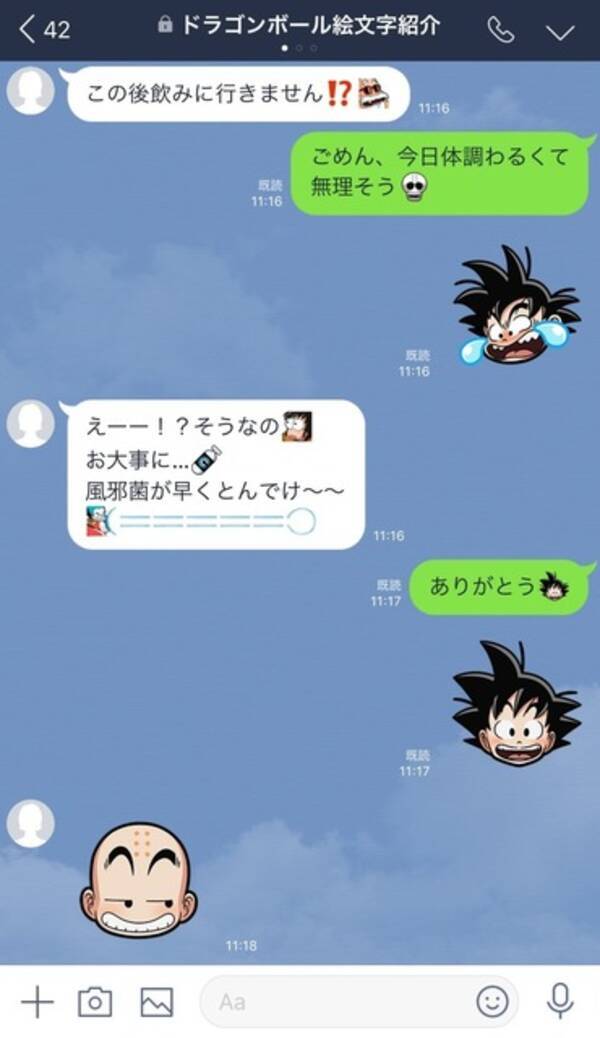Open the Krillin sticker
This screenshot has height=1038, width=600.
(x=139, y=879)
